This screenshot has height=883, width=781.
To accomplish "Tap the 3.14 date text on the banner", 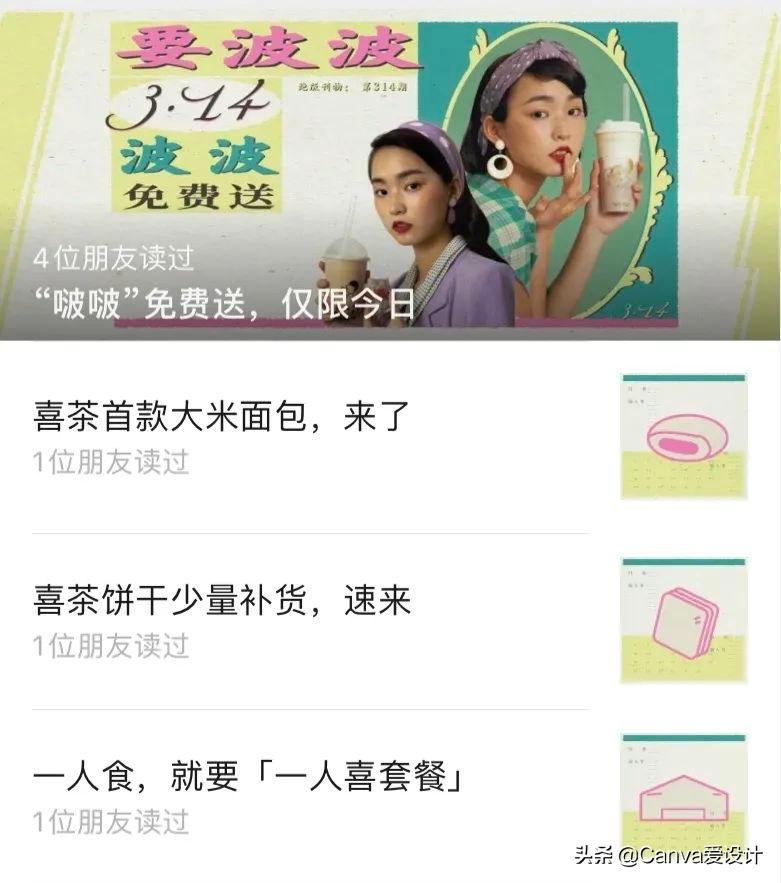I will (x=160, y=108).
